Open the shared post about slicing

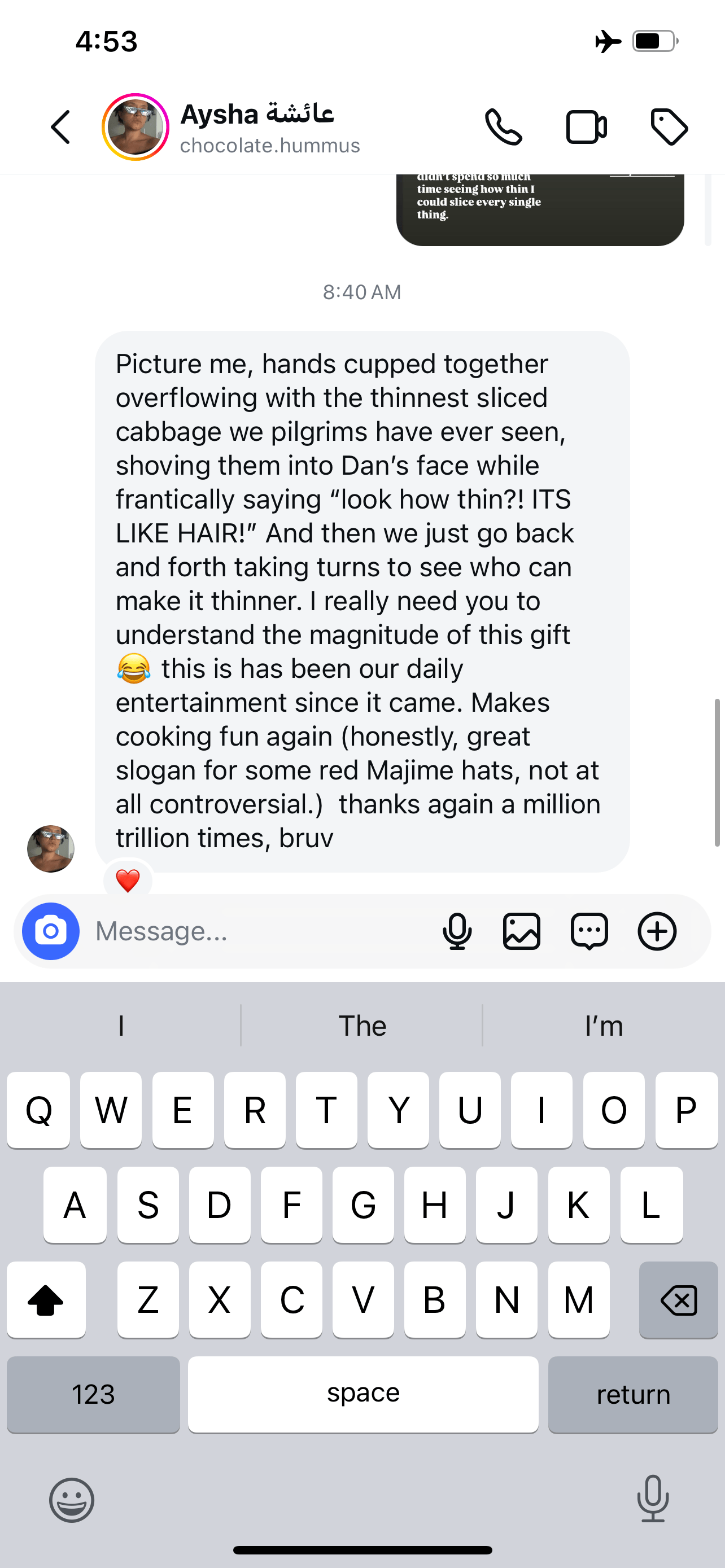[x=540, y=209]
